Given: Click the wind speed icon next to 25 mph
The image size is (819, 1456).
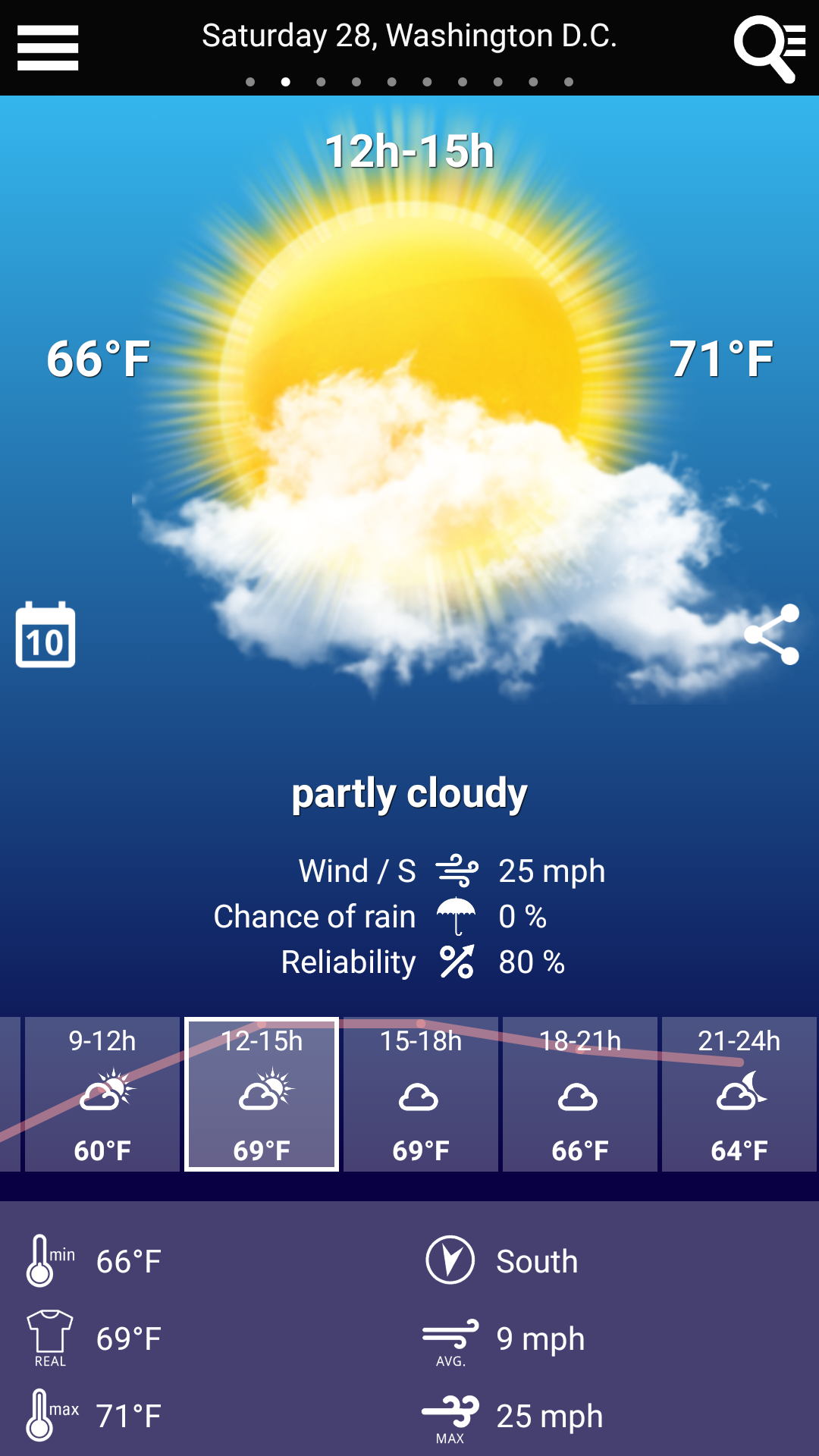Looking at the screenshot, I should pyautogui.click(x=457, y=871).
